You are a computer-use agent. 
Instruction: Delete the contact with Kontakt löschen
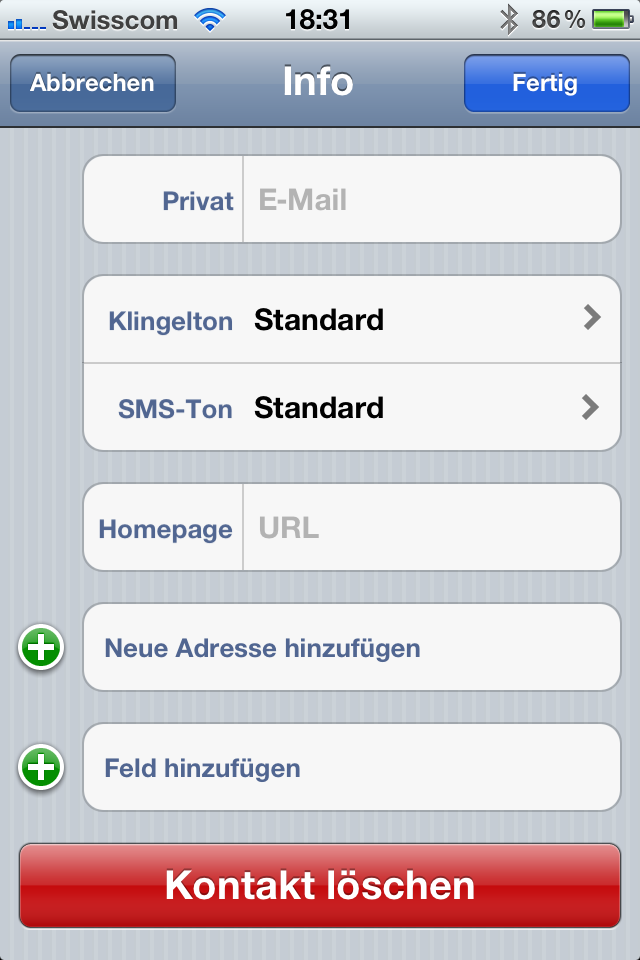[320, 885]
